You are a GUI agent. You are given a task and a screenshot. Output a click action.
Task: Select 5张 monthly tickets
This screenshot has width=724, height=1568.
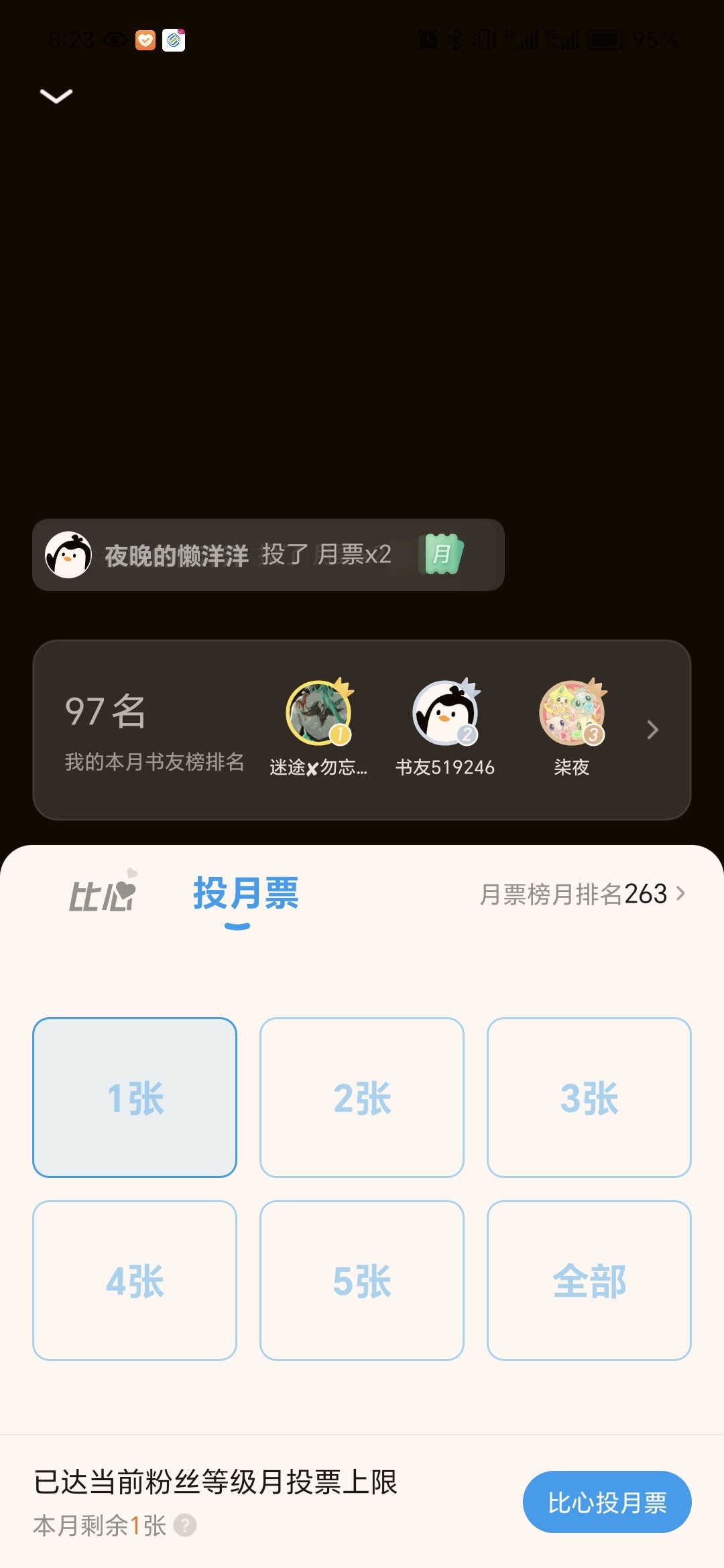click(x=362, y=1281)
